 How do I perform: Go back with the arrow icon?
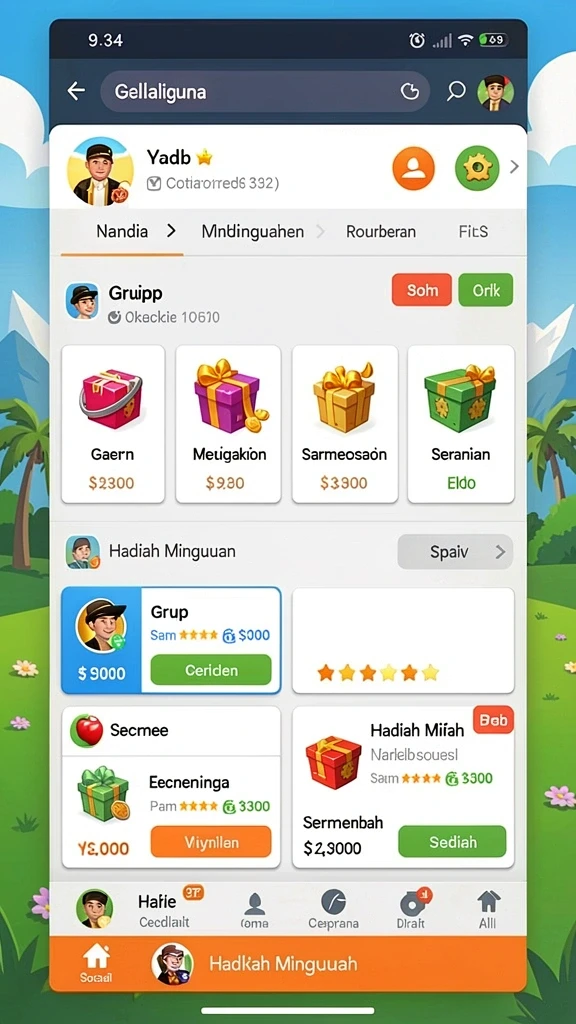click(76, 91)
